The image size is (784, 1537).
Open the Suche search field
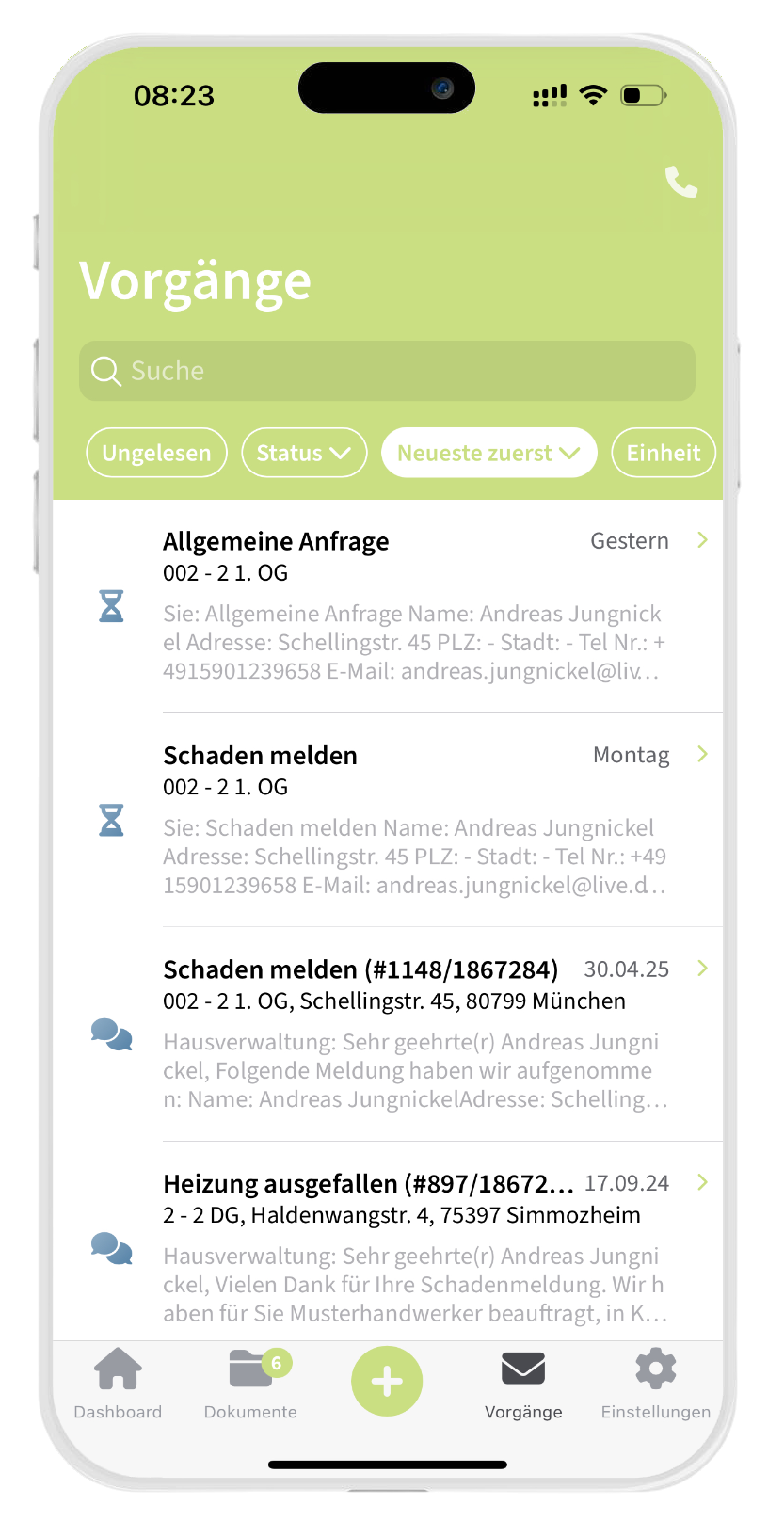387,371
